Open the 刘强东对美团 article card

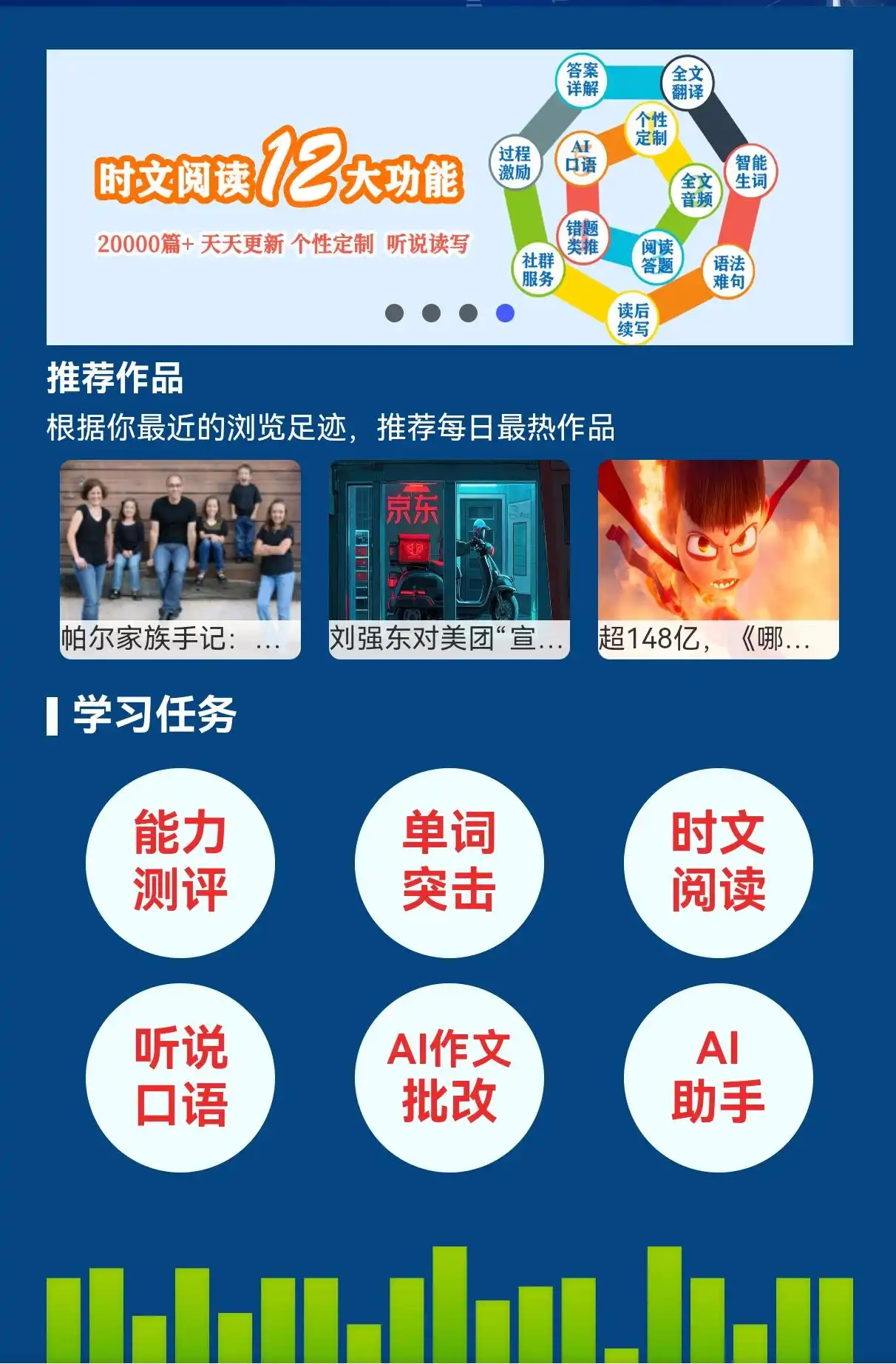coord(449,558)
